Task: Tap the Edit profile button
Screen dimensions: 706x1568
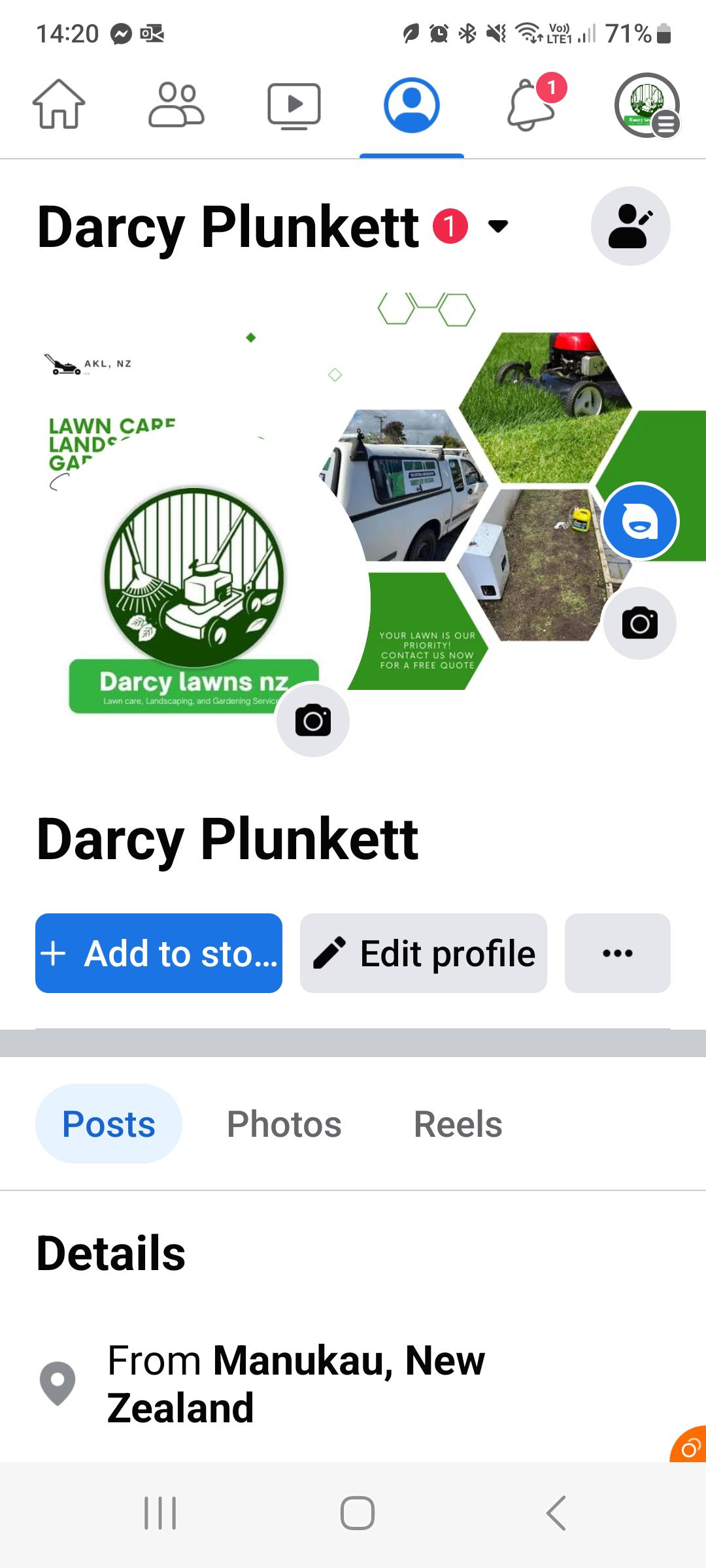Action: tap(424, 953)
